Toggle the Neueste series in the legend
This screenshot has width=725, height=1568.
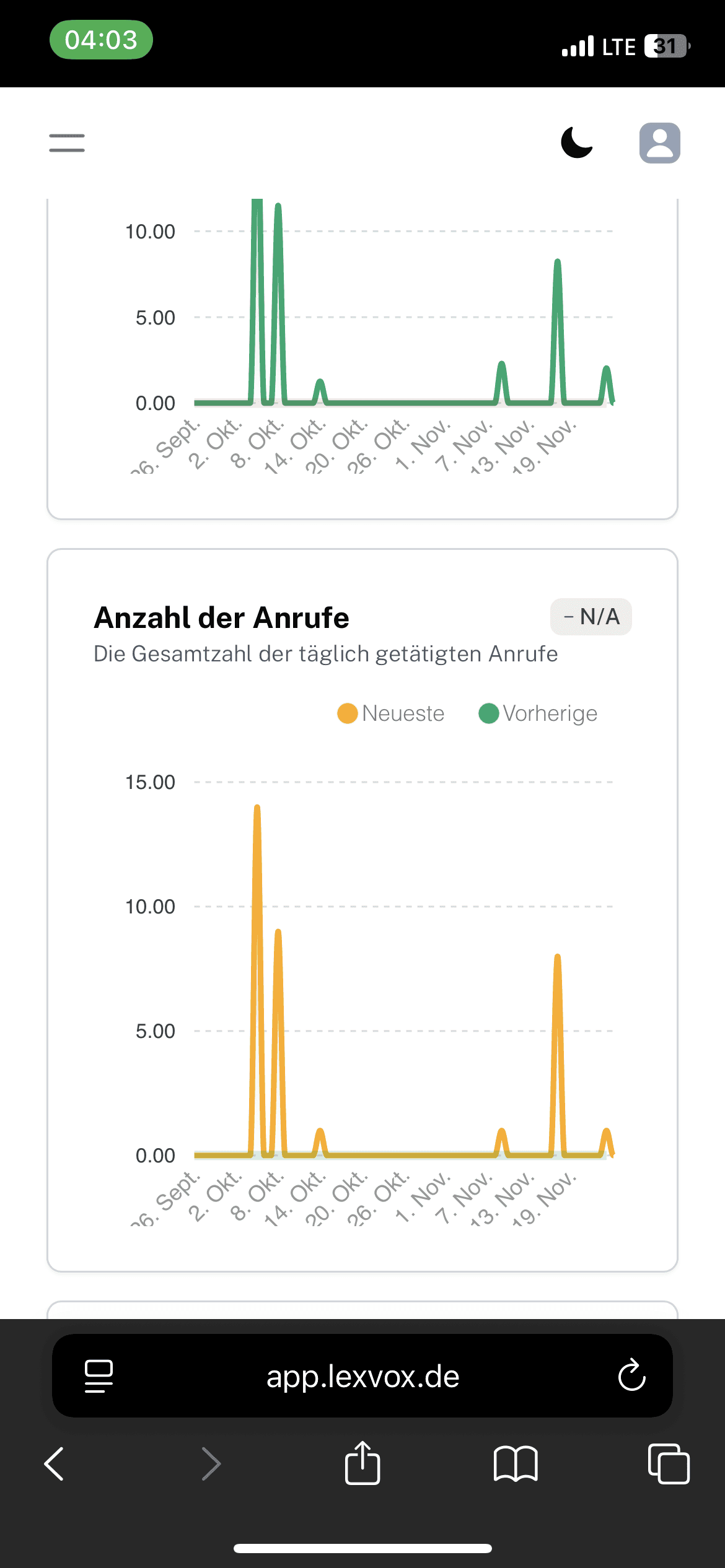[391, 713]
